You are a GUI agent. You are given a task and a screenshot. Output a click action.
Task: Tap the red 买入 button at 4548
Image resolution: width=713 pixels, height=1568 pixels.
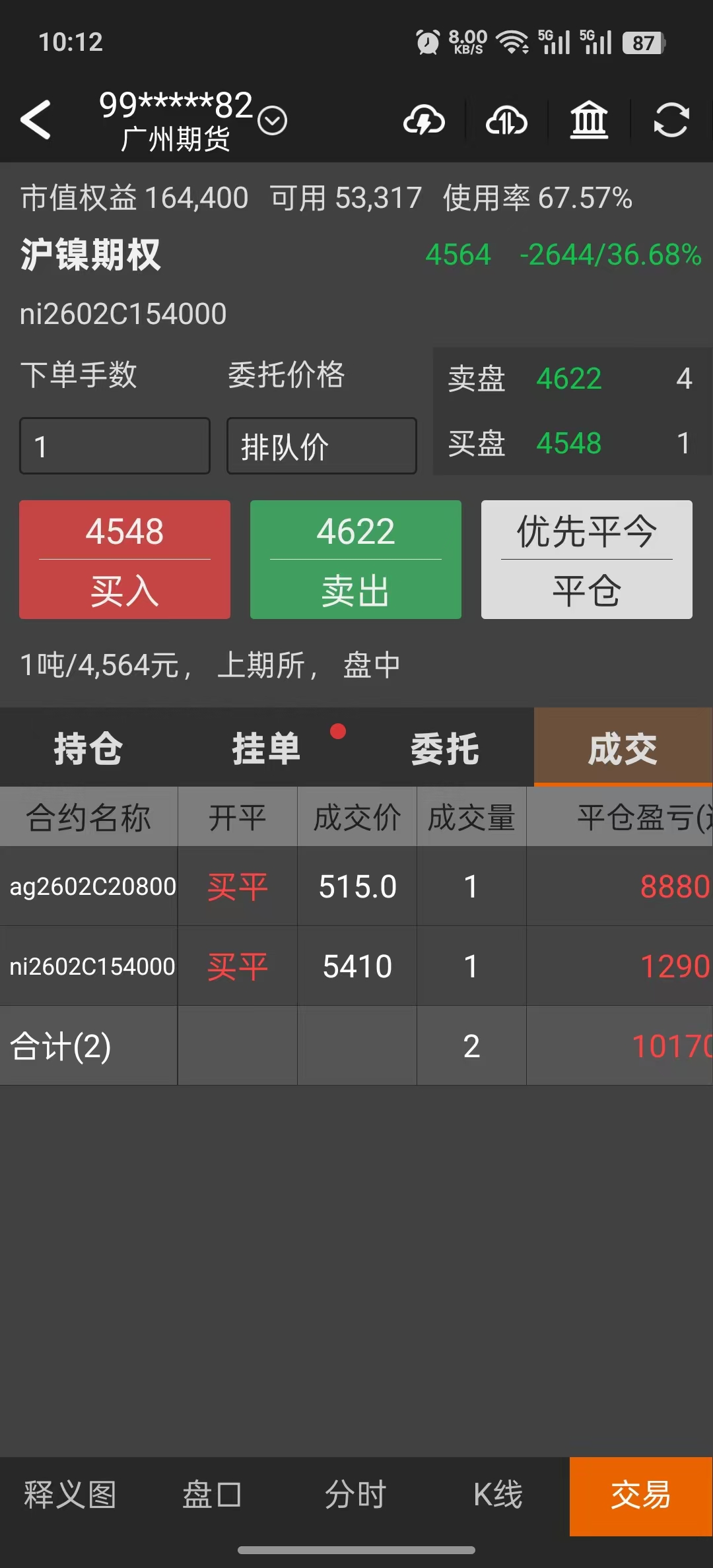coord(125,560)
